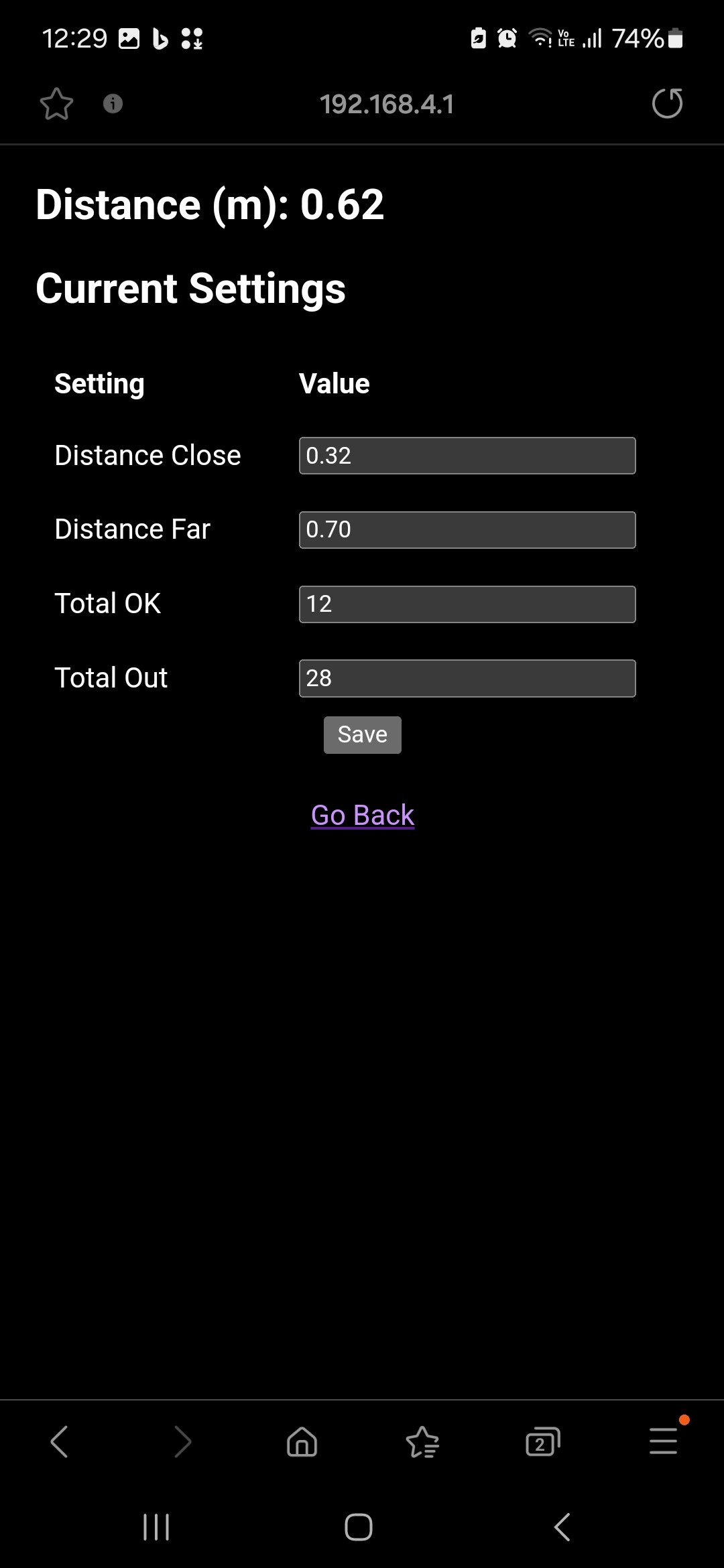This screenshot has height=1568, width=724.
Task: Open the browser home page
Action: (x=302, y=1442)
